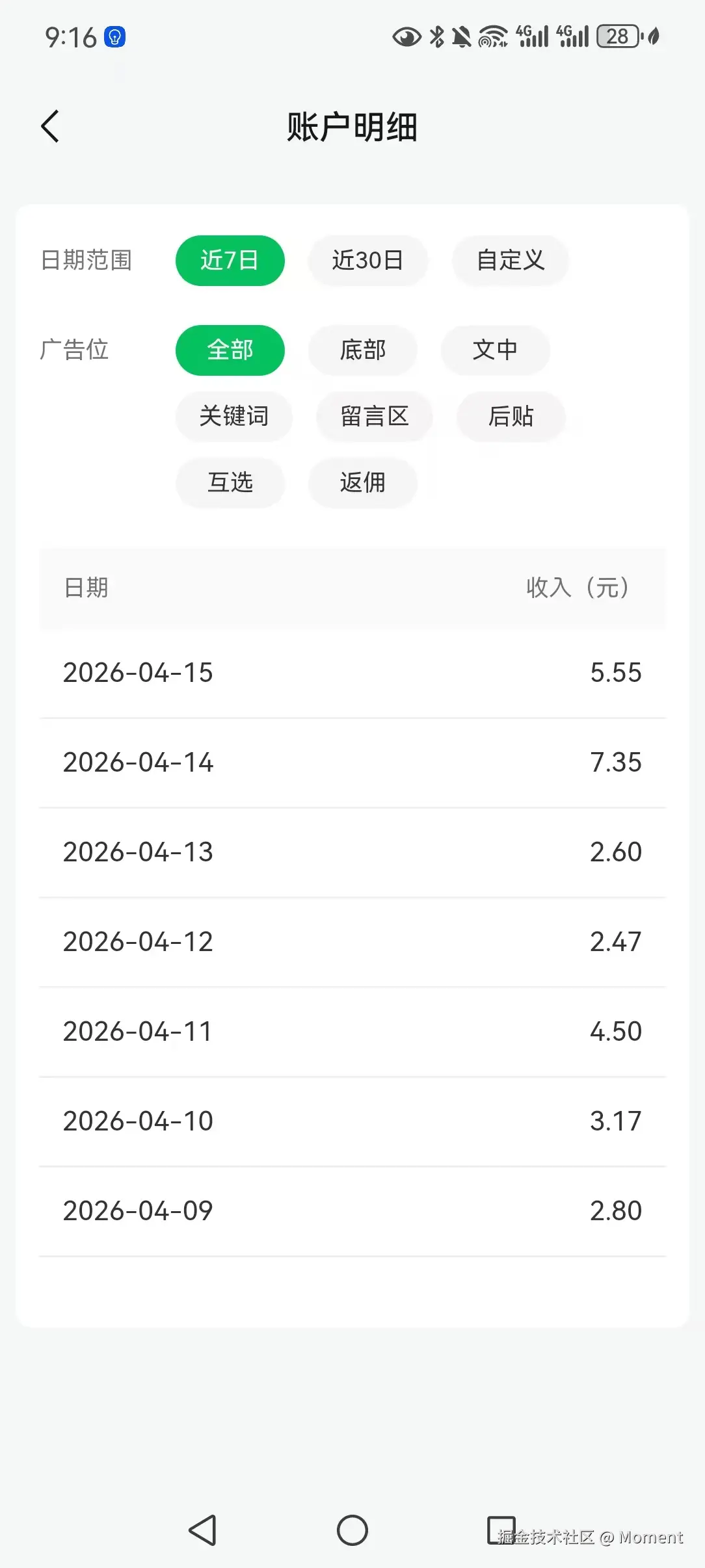Tap the flashlight icon in the status bar
705x1568 pixels.
[115, 38]
